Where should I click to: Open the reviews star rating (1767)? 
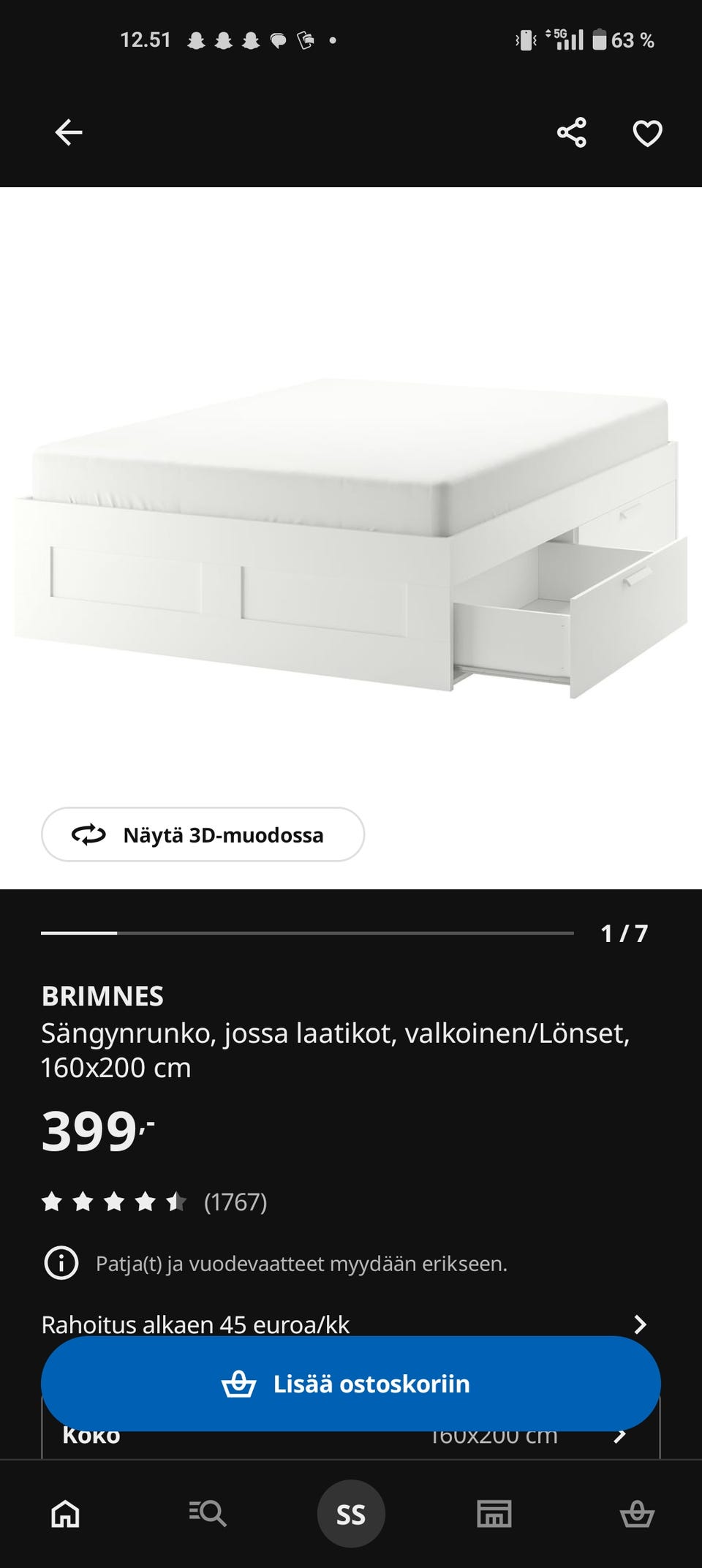(x=154, y=1202)
